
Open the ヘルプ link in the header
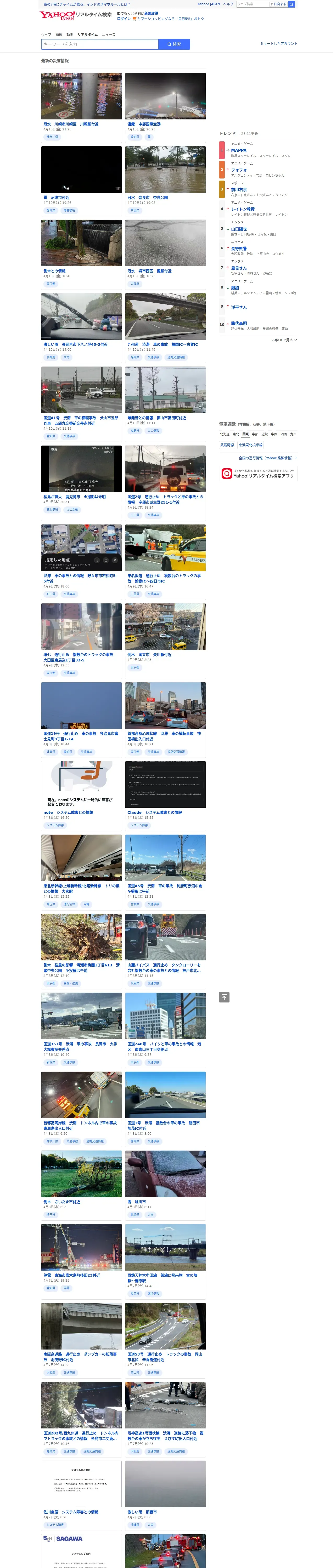click(x=228, y=4)
